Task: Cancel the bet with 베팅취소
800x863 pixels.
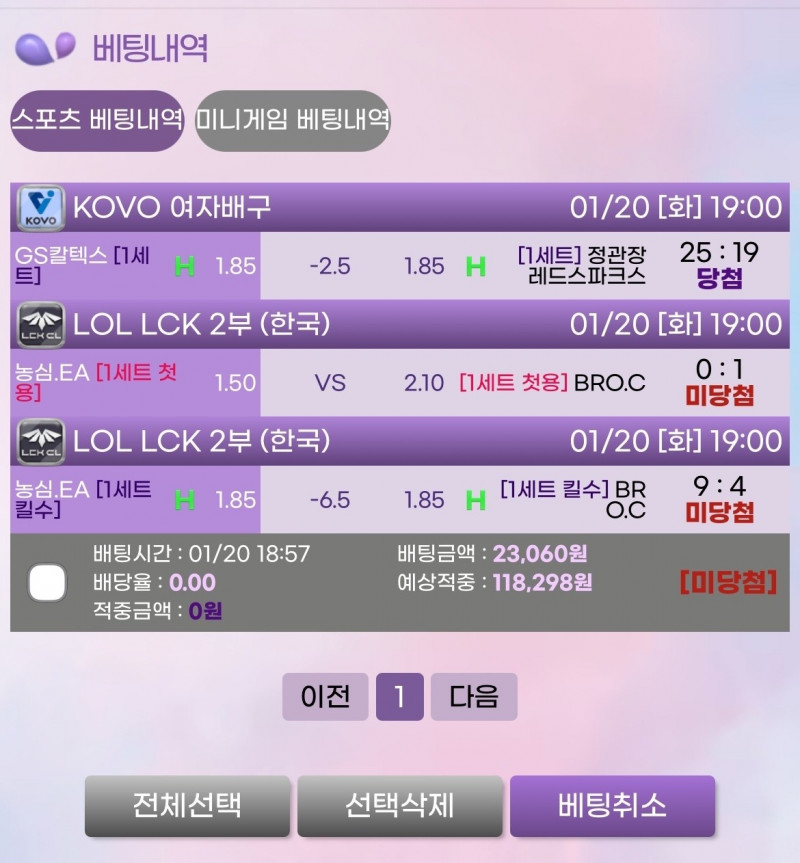Action: click(x=612, y=806)
